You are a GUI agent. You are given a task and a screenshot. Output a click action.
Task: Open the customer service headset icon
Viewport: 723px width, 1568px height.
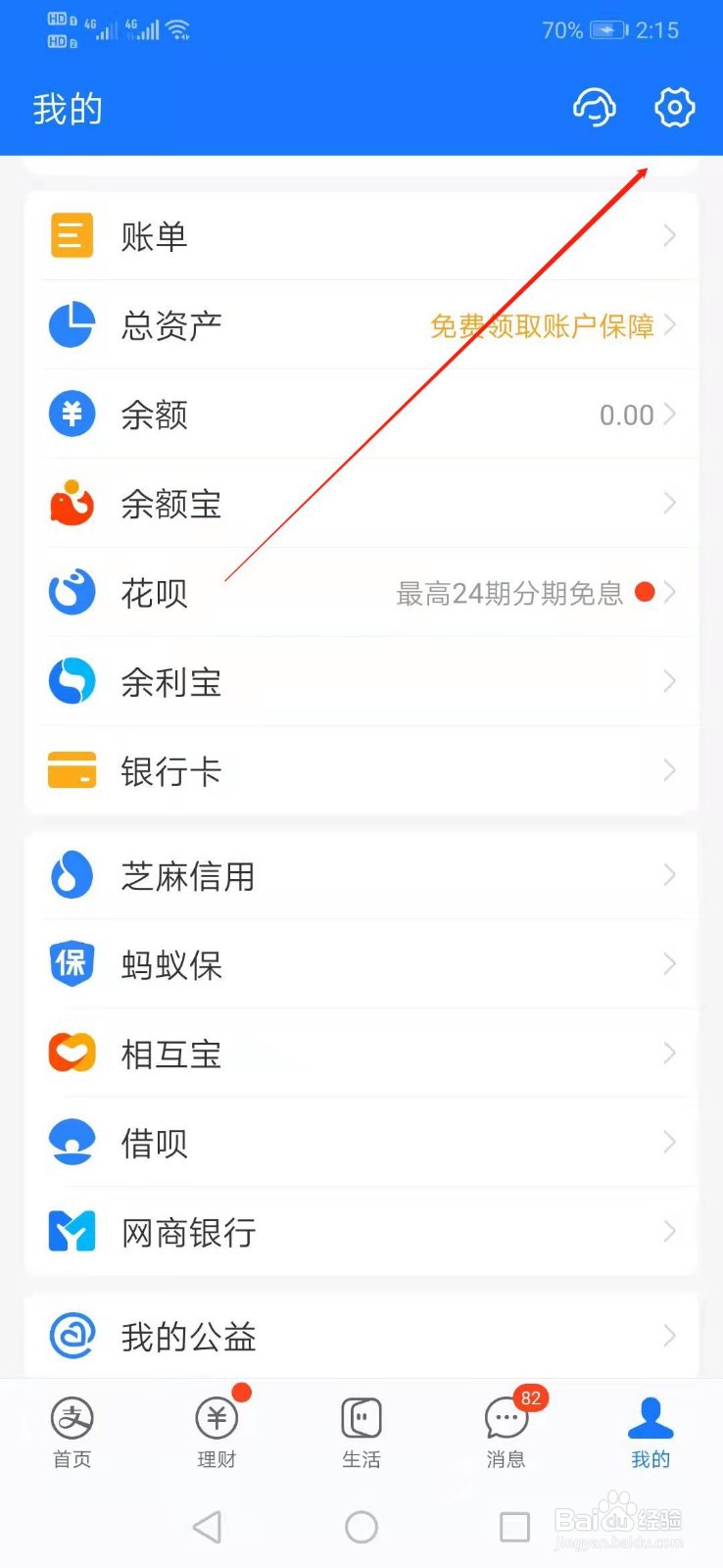[594, 108]
